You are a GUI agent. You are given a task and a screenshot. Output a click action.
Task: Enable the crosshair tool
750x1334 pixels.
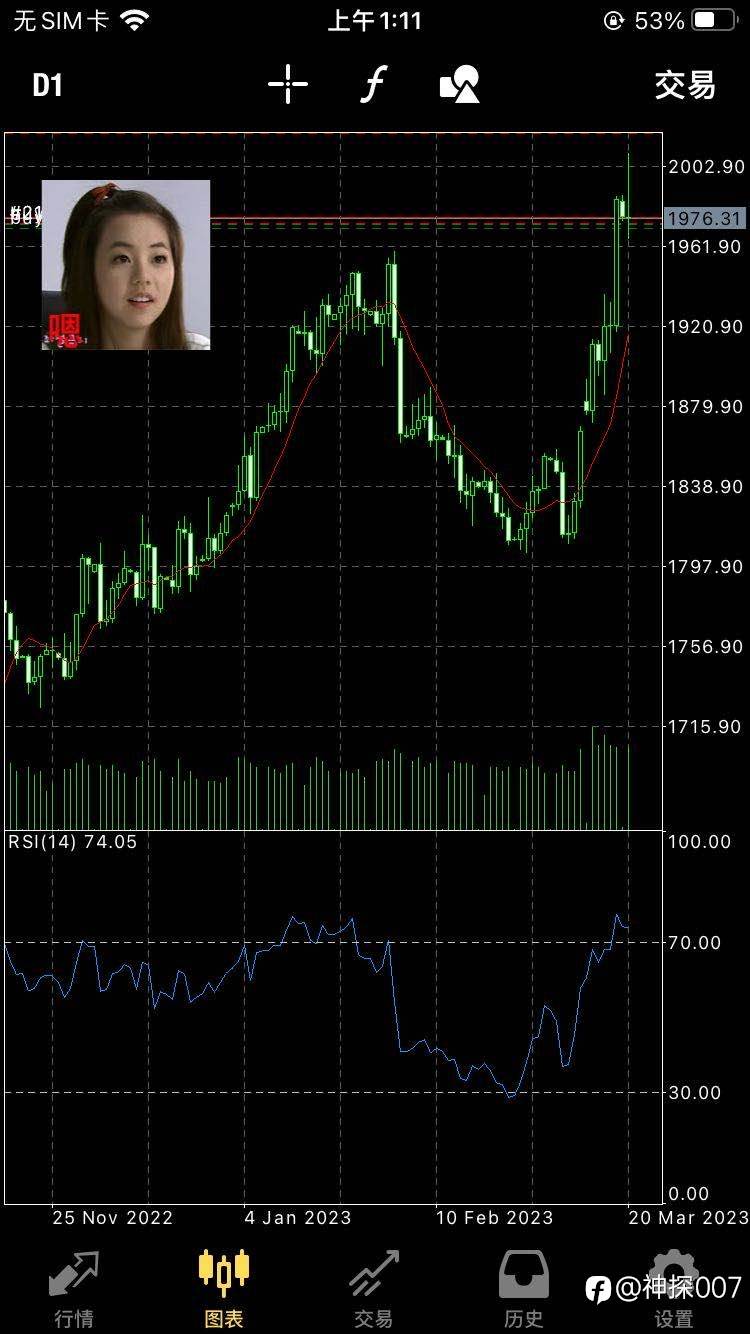(x=288, y=85)
